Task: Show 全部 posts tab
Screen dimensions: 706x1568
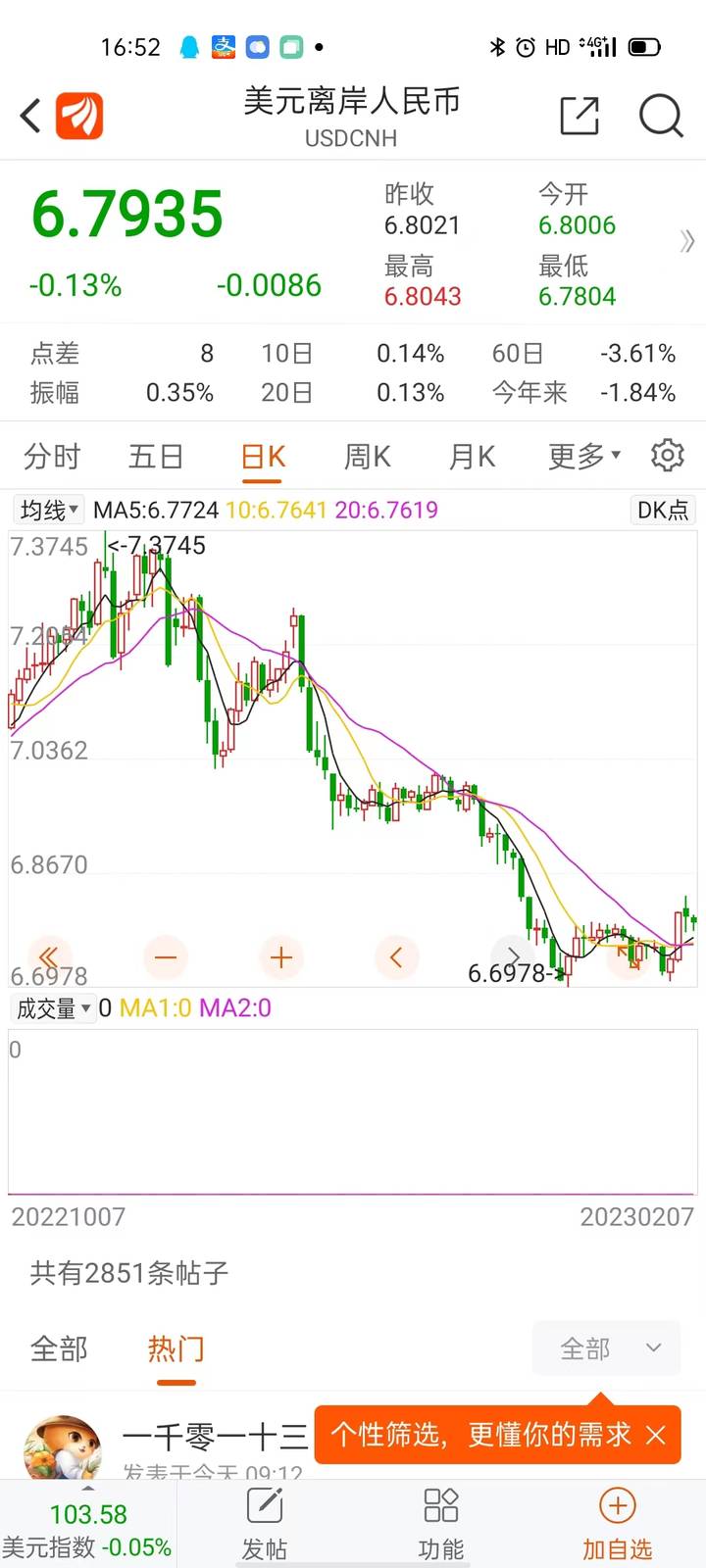Action: click(59, 1349)
